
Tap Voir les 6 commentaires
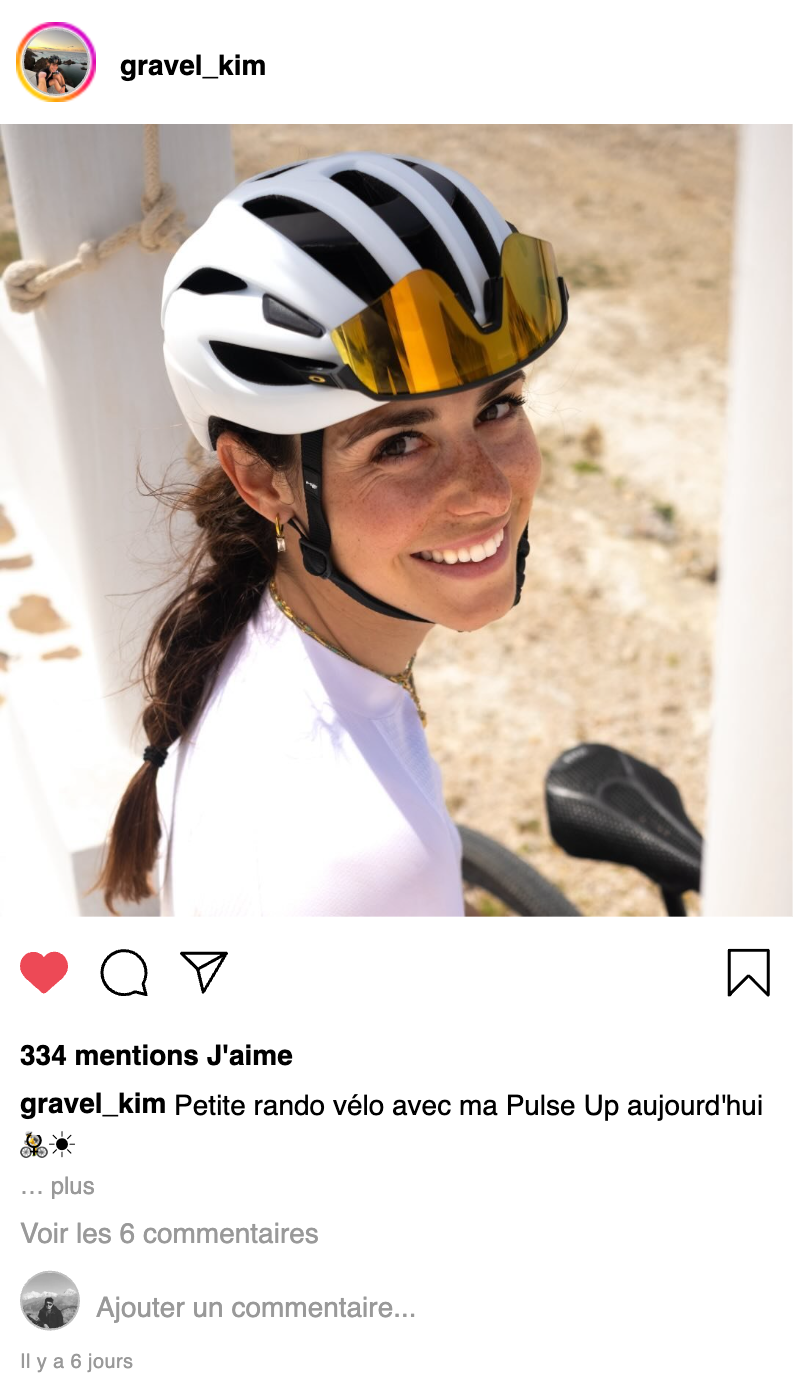point(169,1233)
